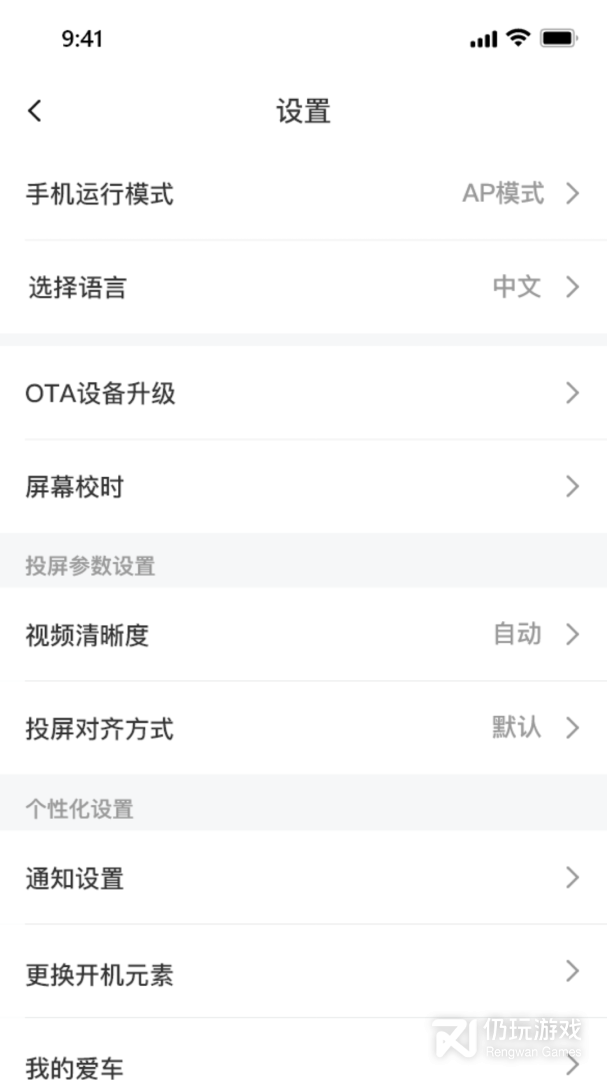607x1080 pixels.
Task: Go back from the 设置 page
Action: pyautogui.click(x=35, y=111)
